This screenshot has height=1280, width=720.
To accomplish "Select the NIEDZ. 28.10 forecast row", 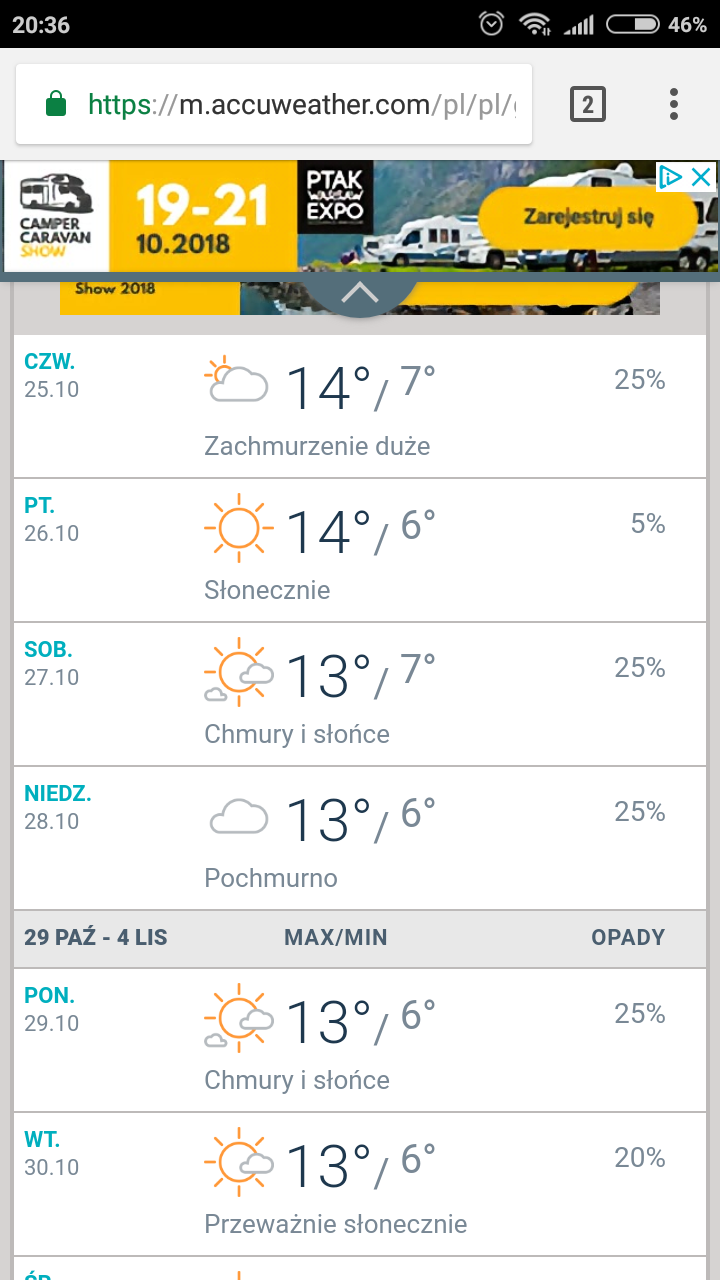I will 360,839.
